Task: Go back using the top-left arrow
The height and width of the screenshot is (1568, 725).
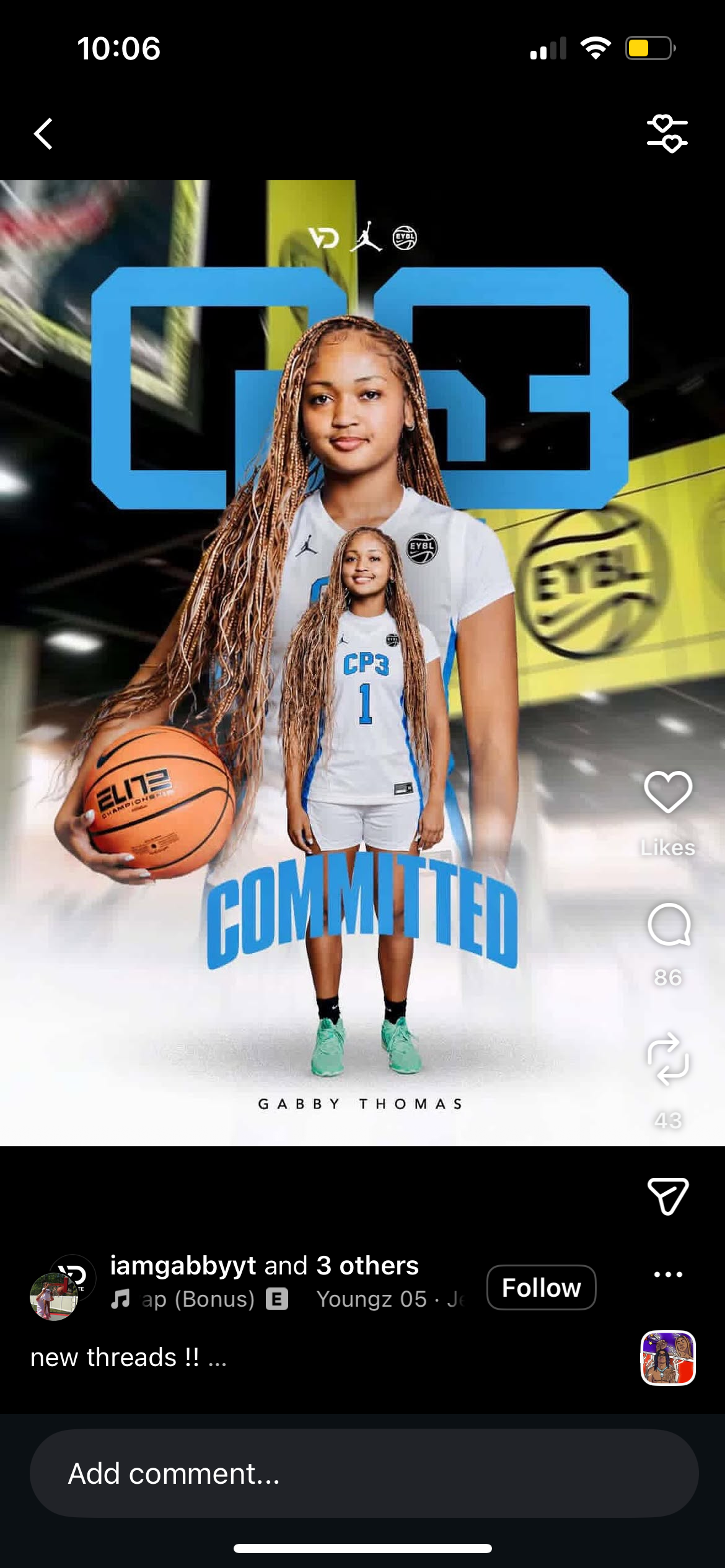Action: [43, 134]
